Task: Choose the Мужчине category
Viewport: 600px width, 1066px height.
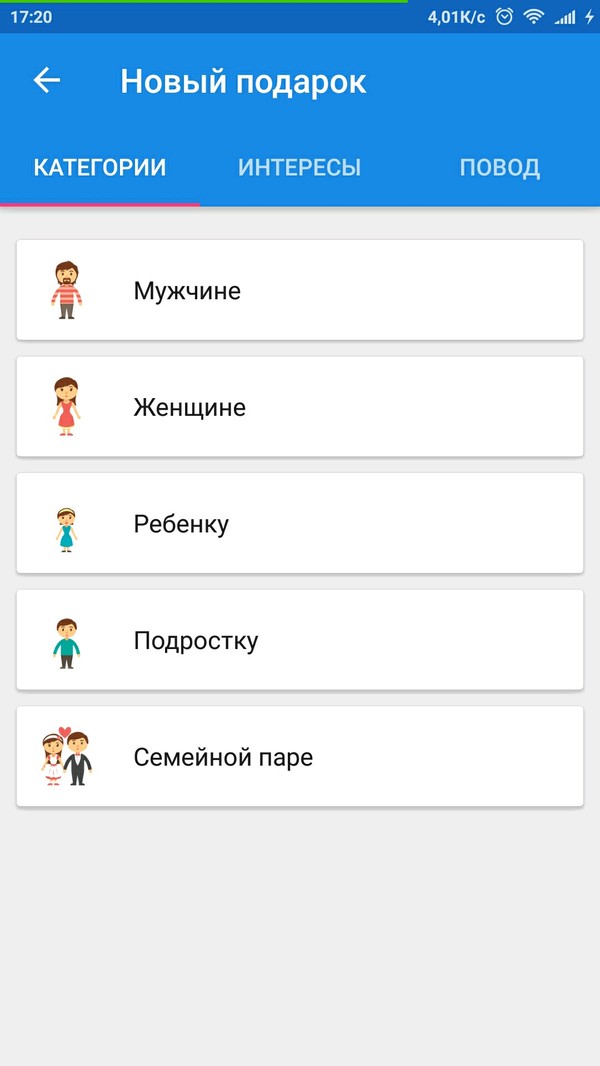Action: click(x=299, y=291)
